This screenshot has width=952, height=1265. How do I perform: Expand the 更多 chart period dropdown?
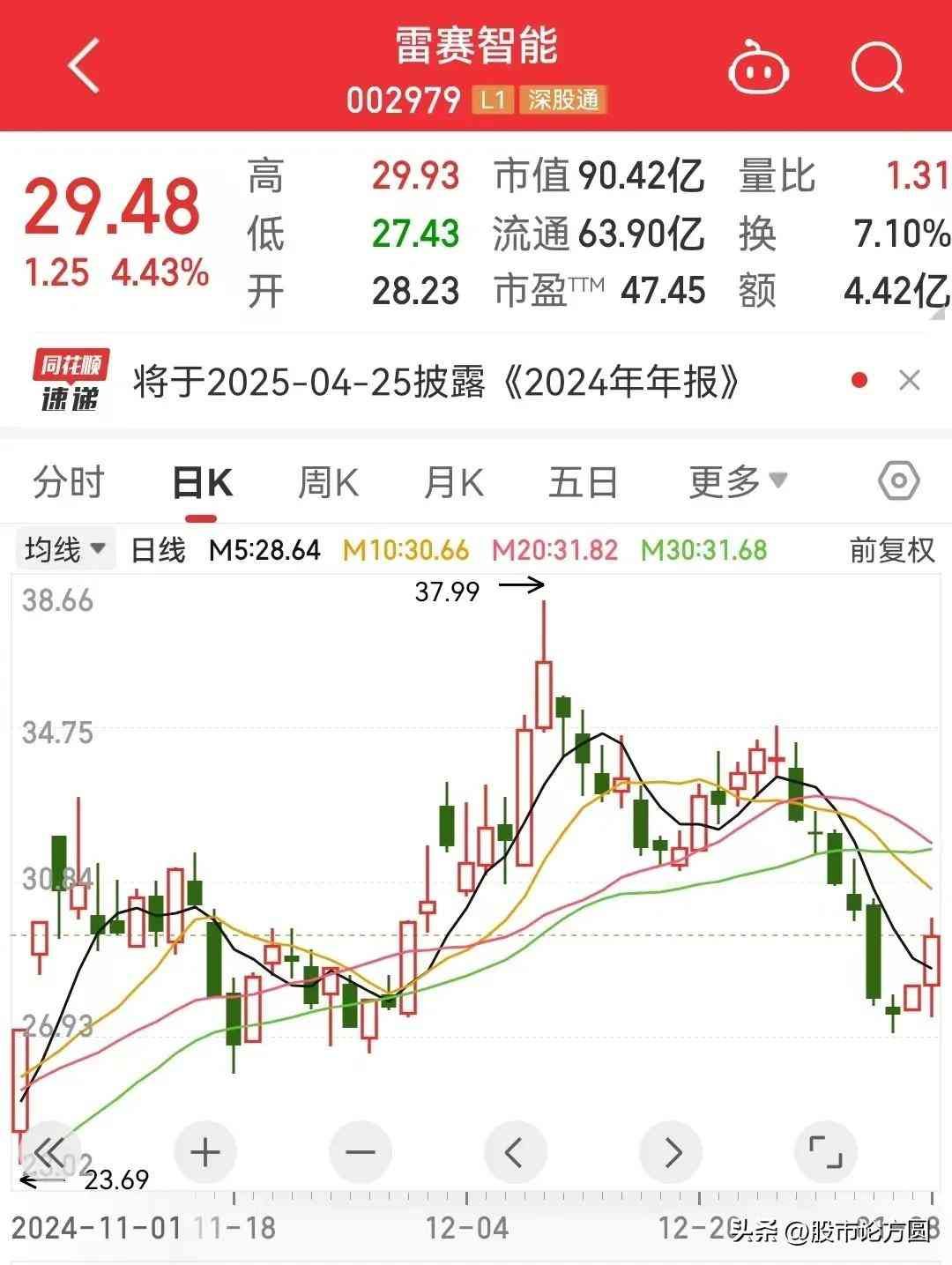click(x=737, y=481)
